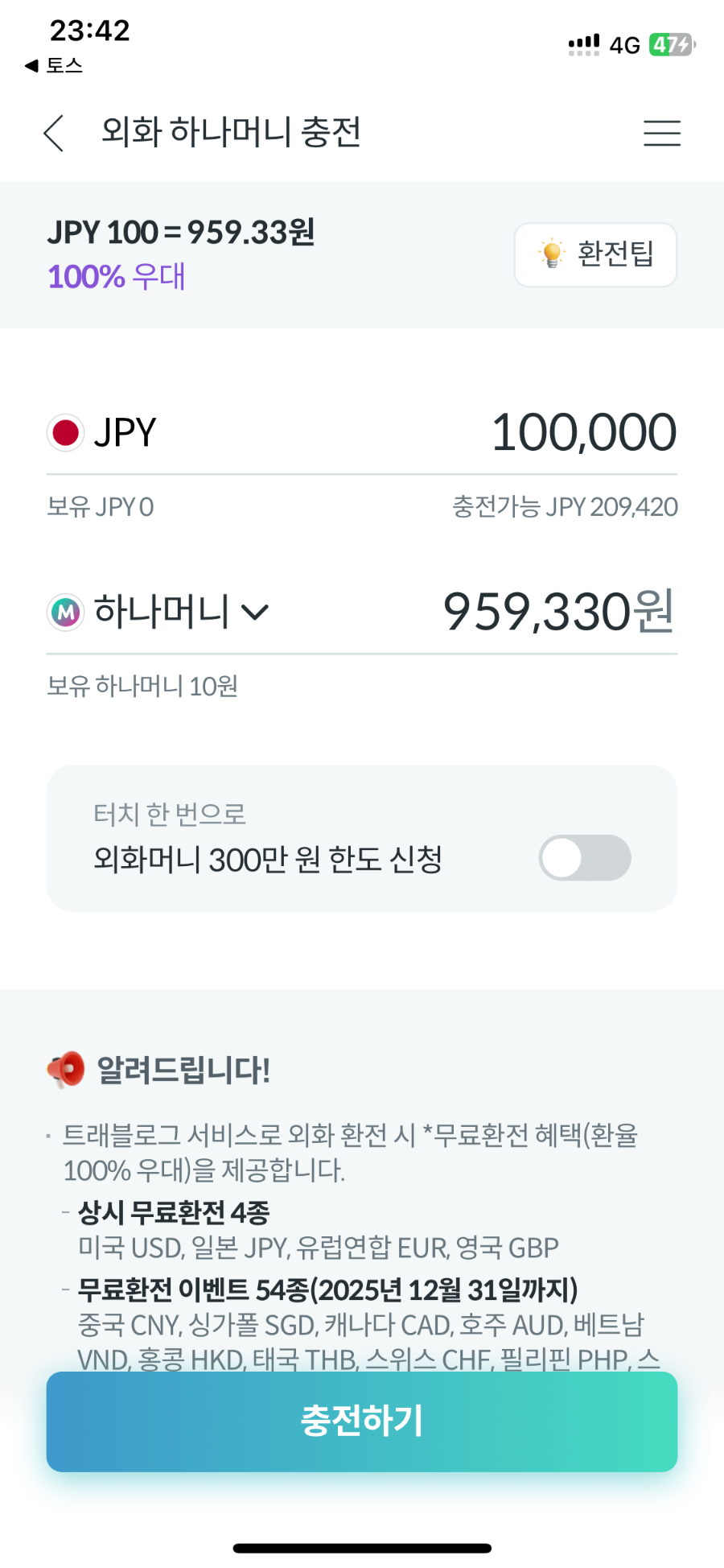Screen dimensions: 724x1568
Task: Open the hamburger menu icon
Action: 661,134
